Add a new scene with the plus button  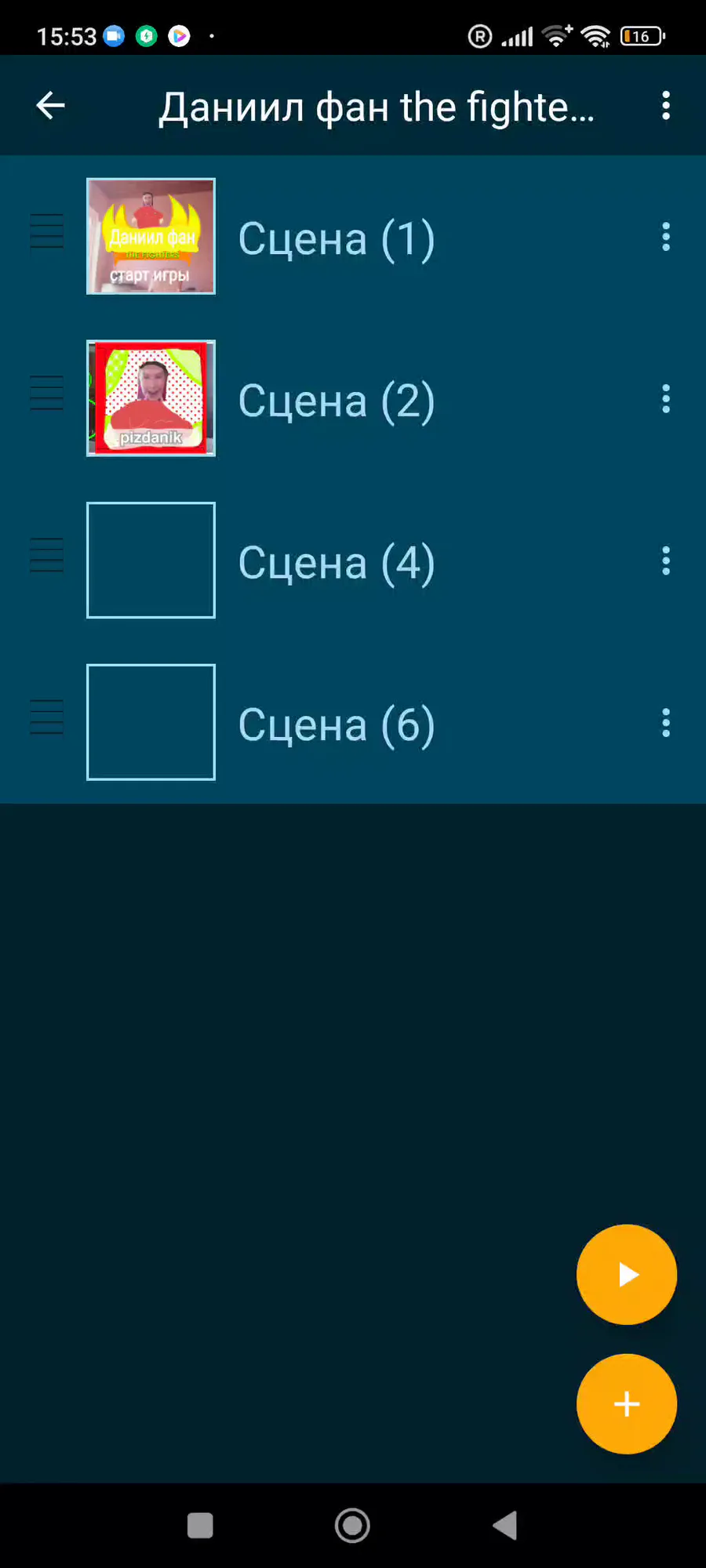point(626,1404)
